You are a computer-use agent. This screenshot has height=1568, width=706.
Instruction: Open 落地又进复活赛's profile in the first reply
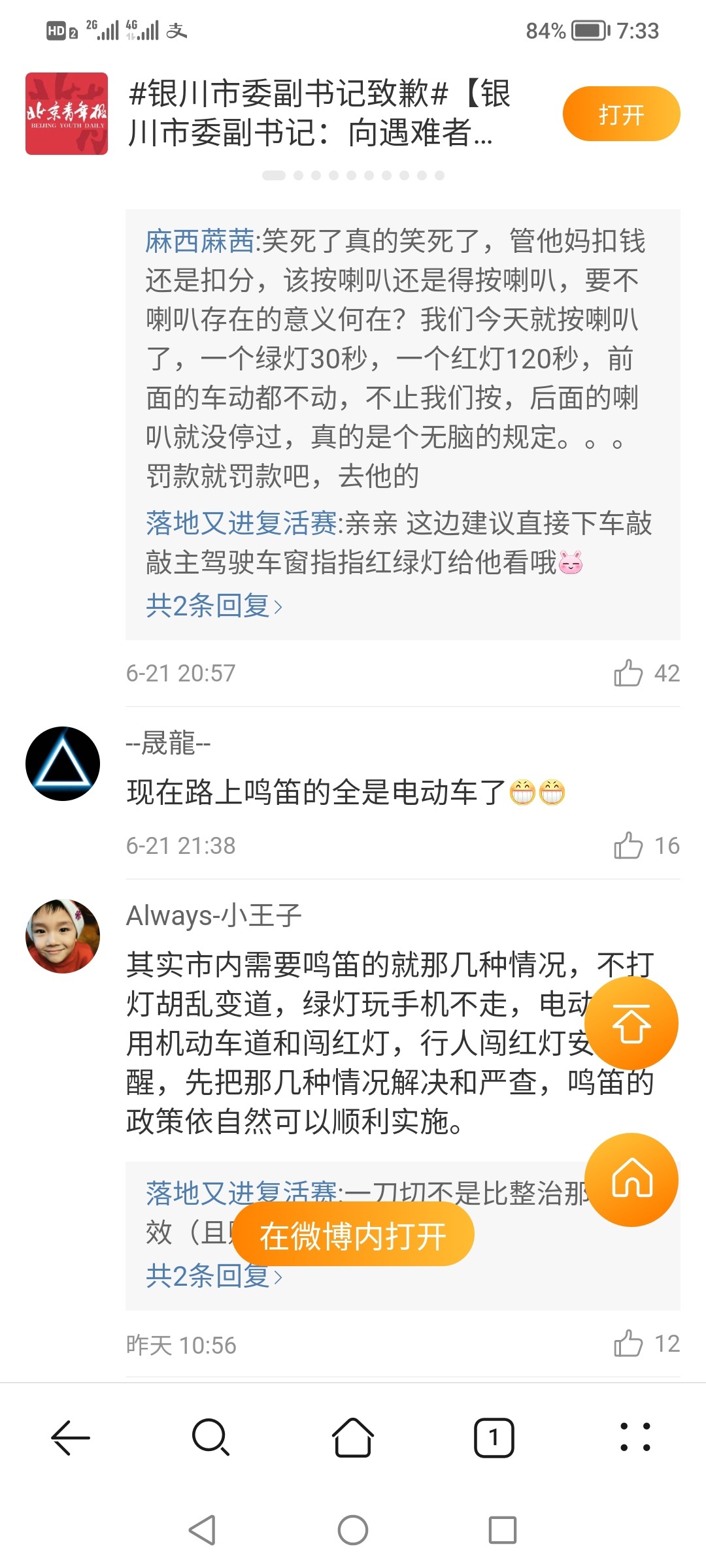[241, 523]
